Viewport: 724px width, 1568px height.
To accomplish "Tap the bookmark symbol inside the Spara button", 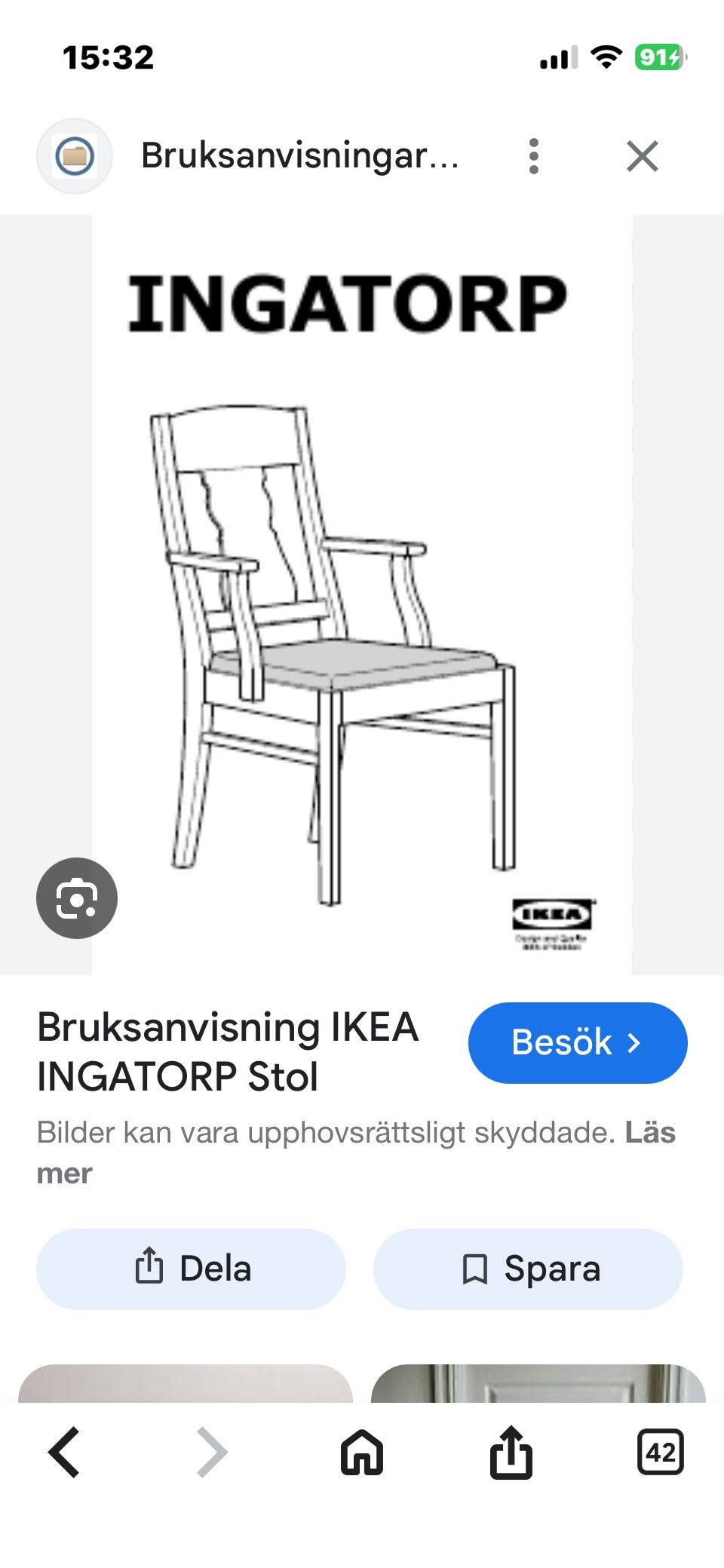I will click(475, 1269).
